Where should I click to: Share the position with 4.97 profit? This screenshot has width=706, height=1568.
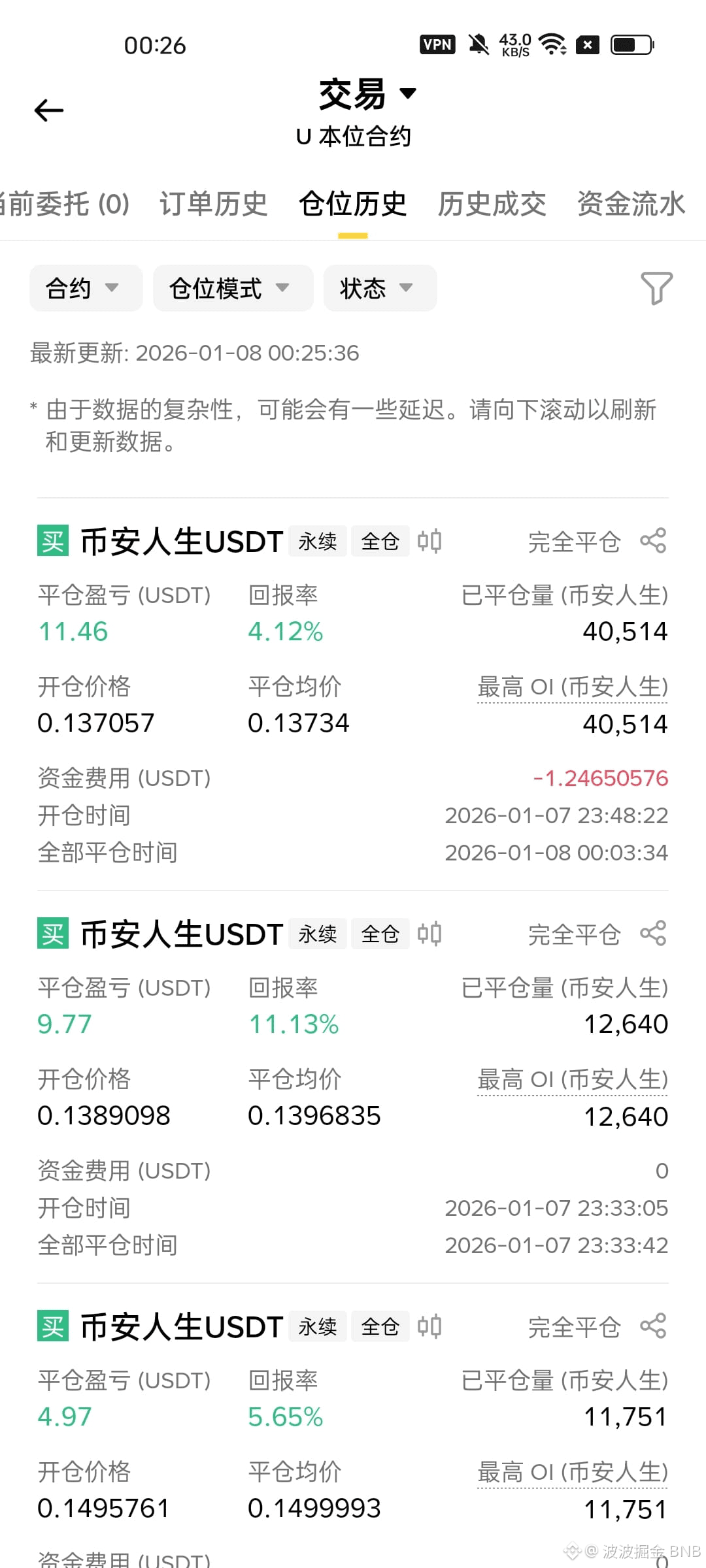(x=653, y=1326)
